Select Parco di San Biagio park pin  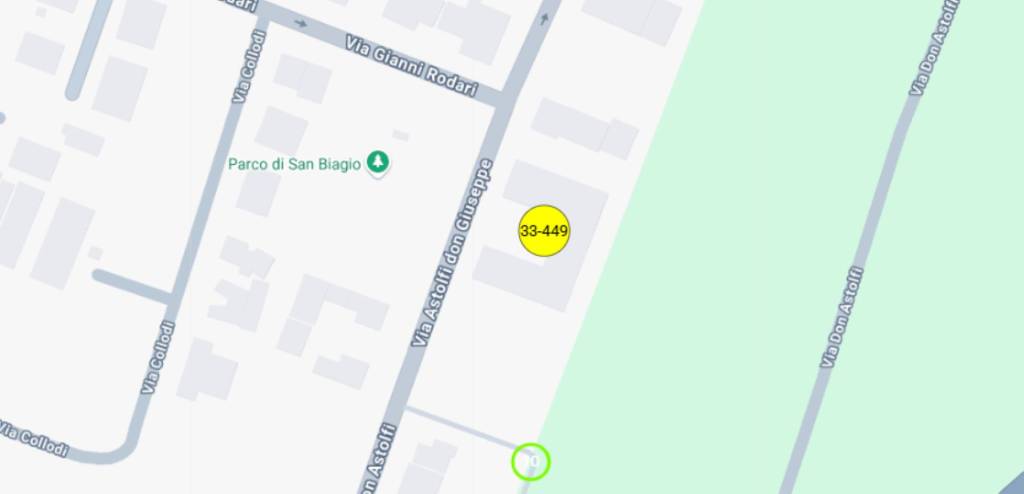[x=378, y=162]
